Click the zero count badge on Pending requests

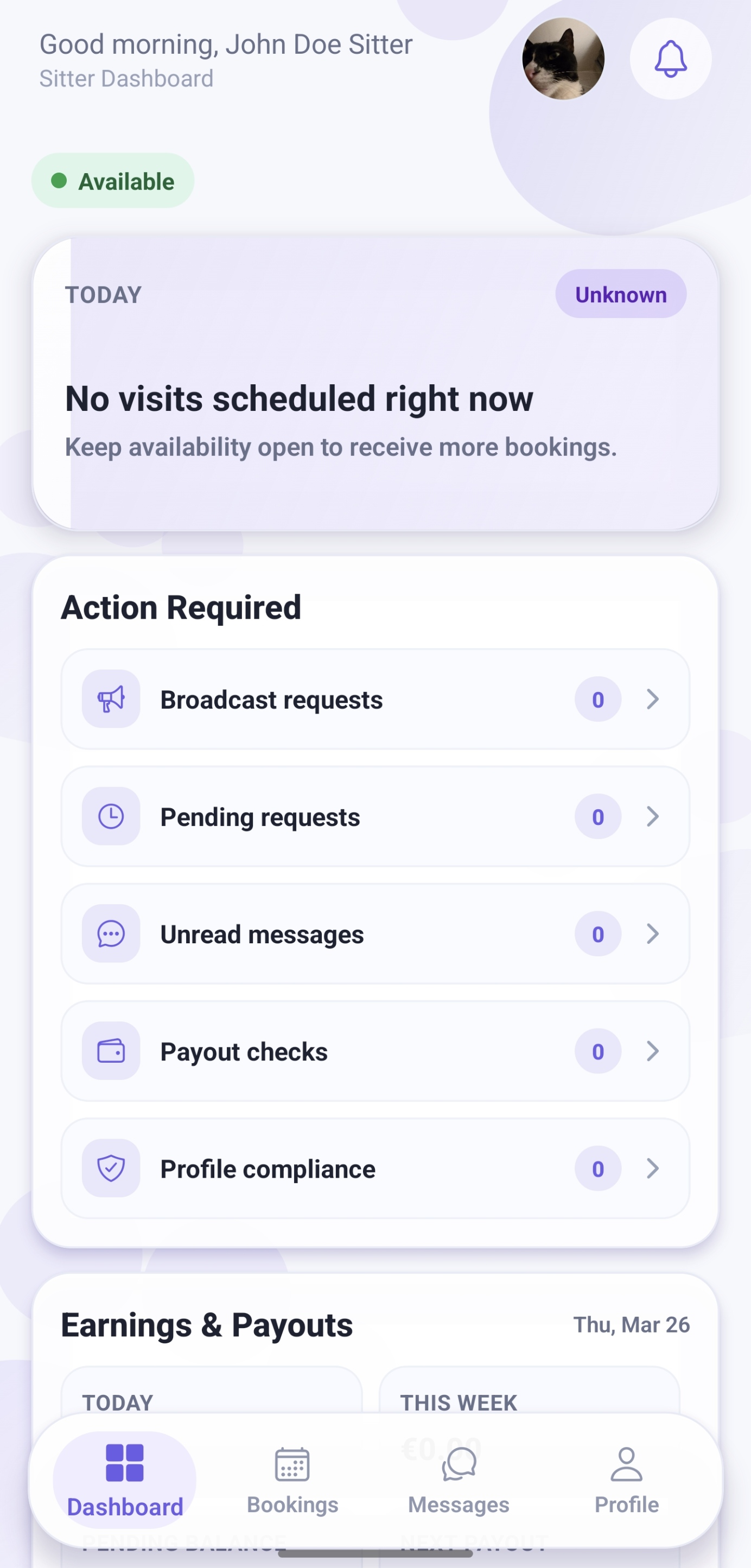(597, 816)
